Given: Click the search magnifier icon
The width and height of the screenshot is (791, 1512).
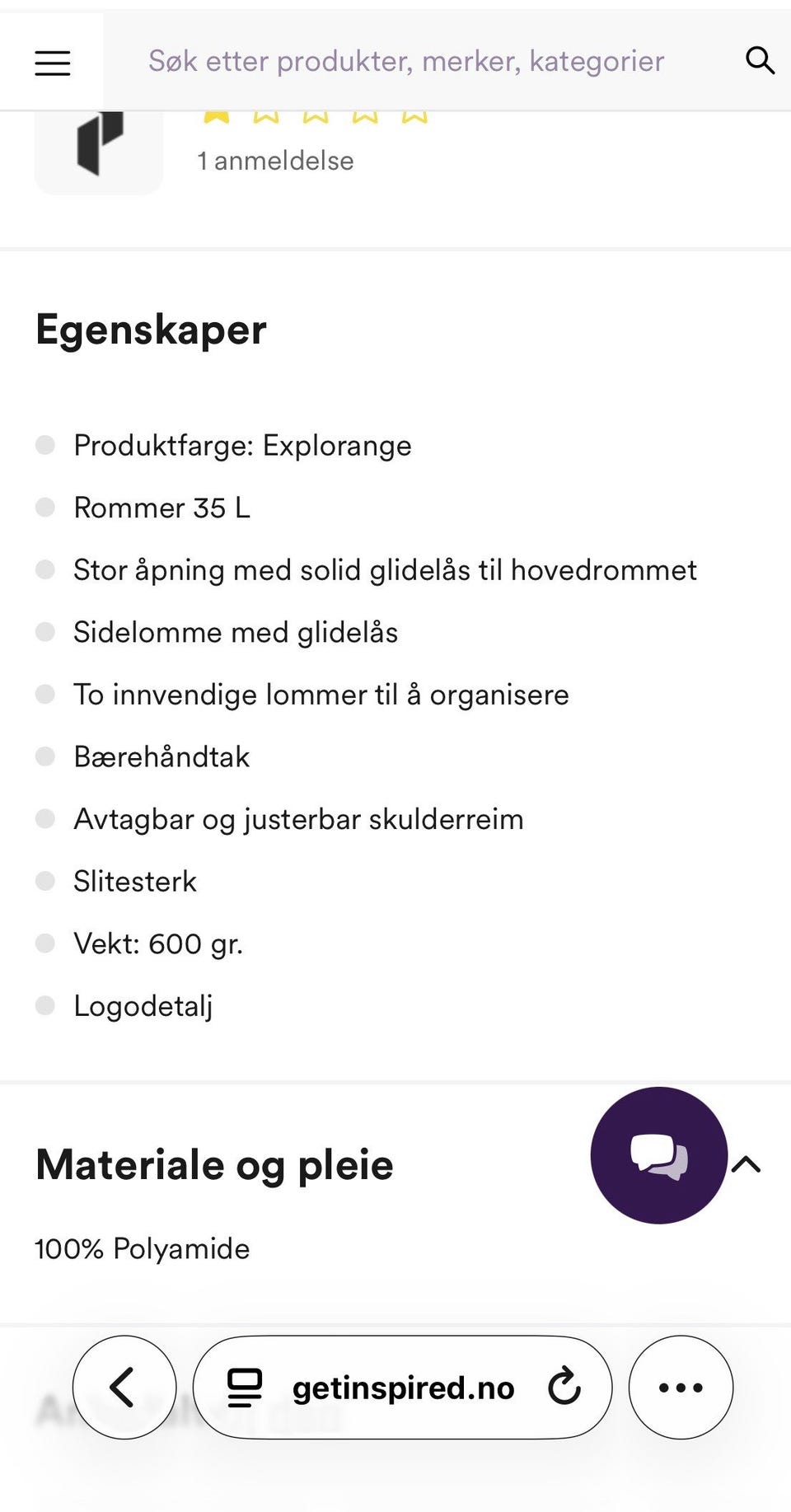Looking at the screenshot, I should (759, 59).
